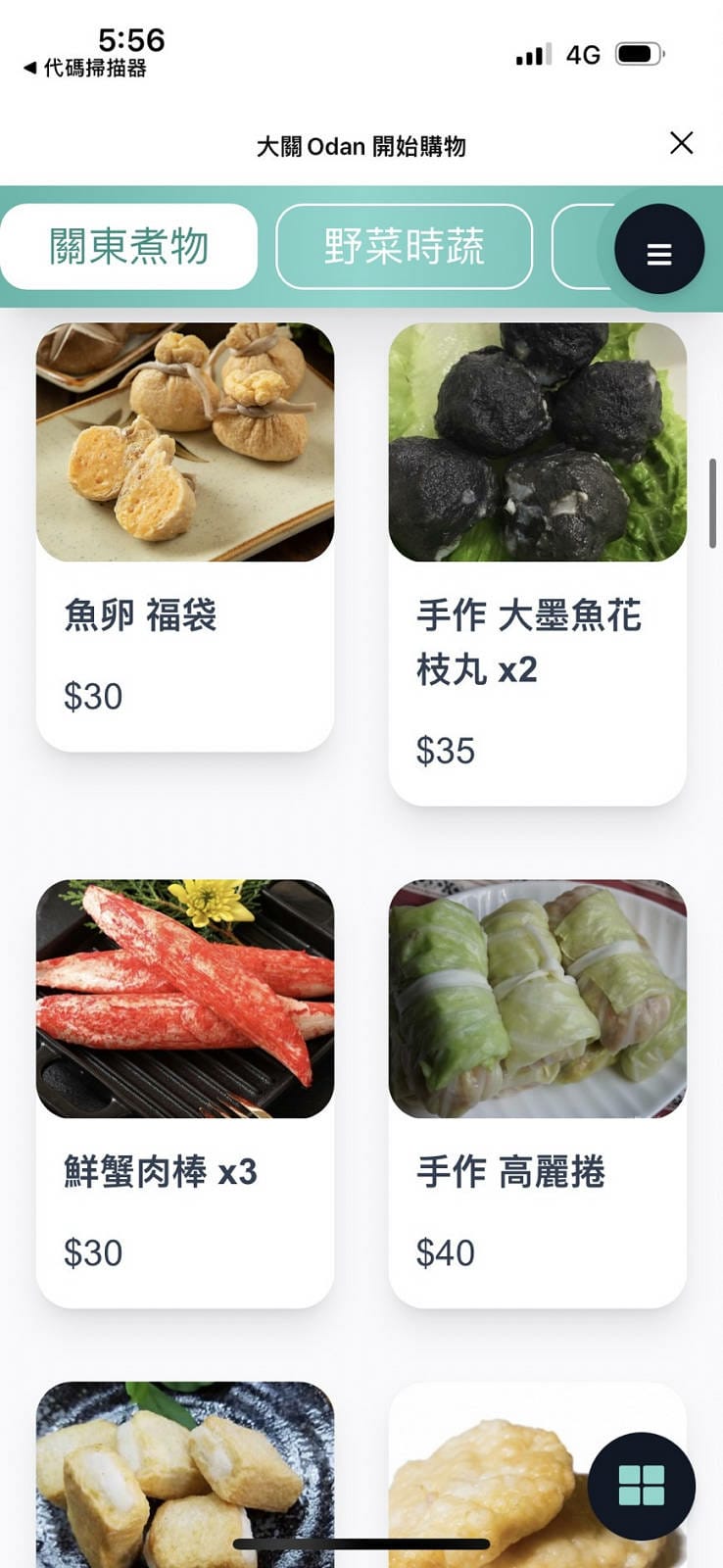Switch to the 野菜時蔬 category tab
Image resolution: width=723 pixels, height=1568 pixels.
(405, 247)
